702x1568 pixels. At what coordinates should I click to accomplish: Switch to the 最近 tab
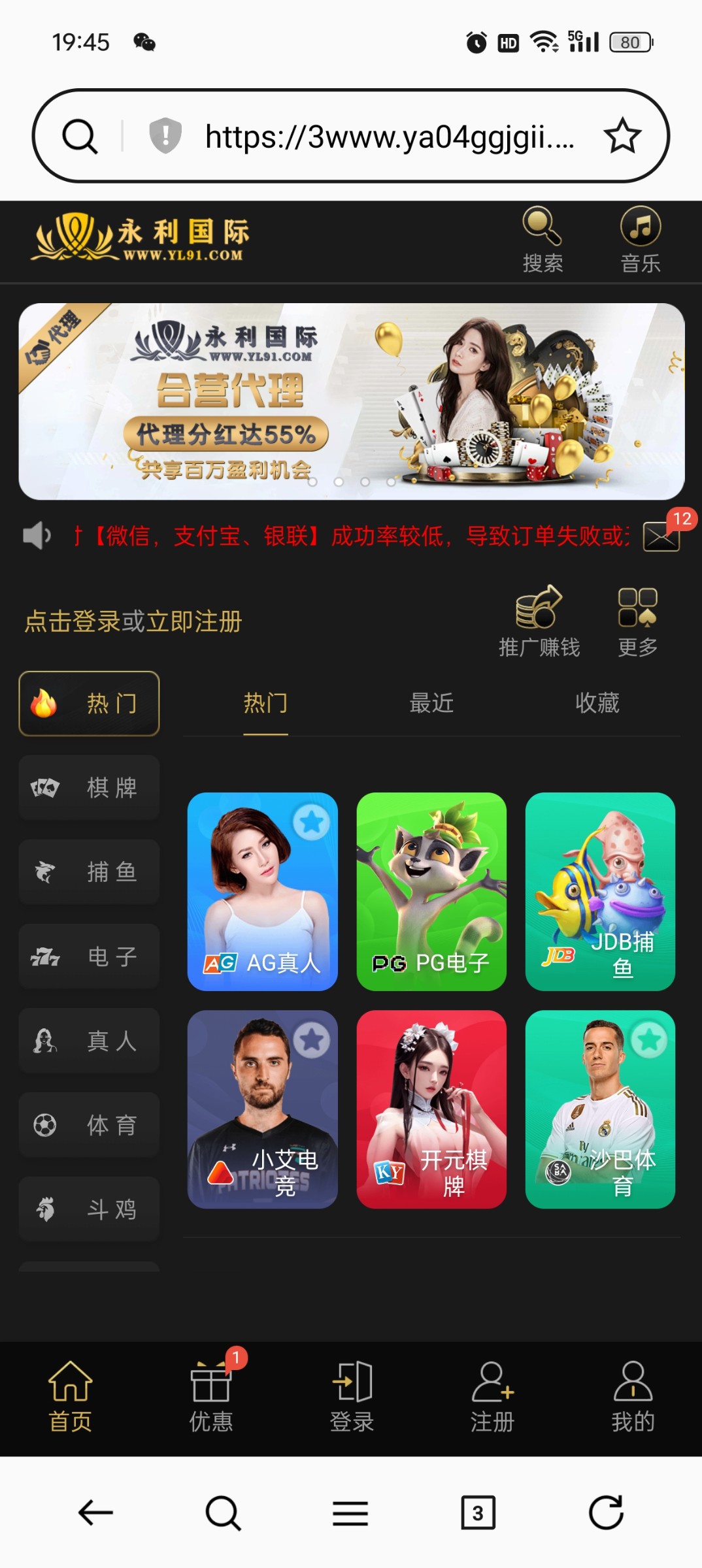pos(431,703)
